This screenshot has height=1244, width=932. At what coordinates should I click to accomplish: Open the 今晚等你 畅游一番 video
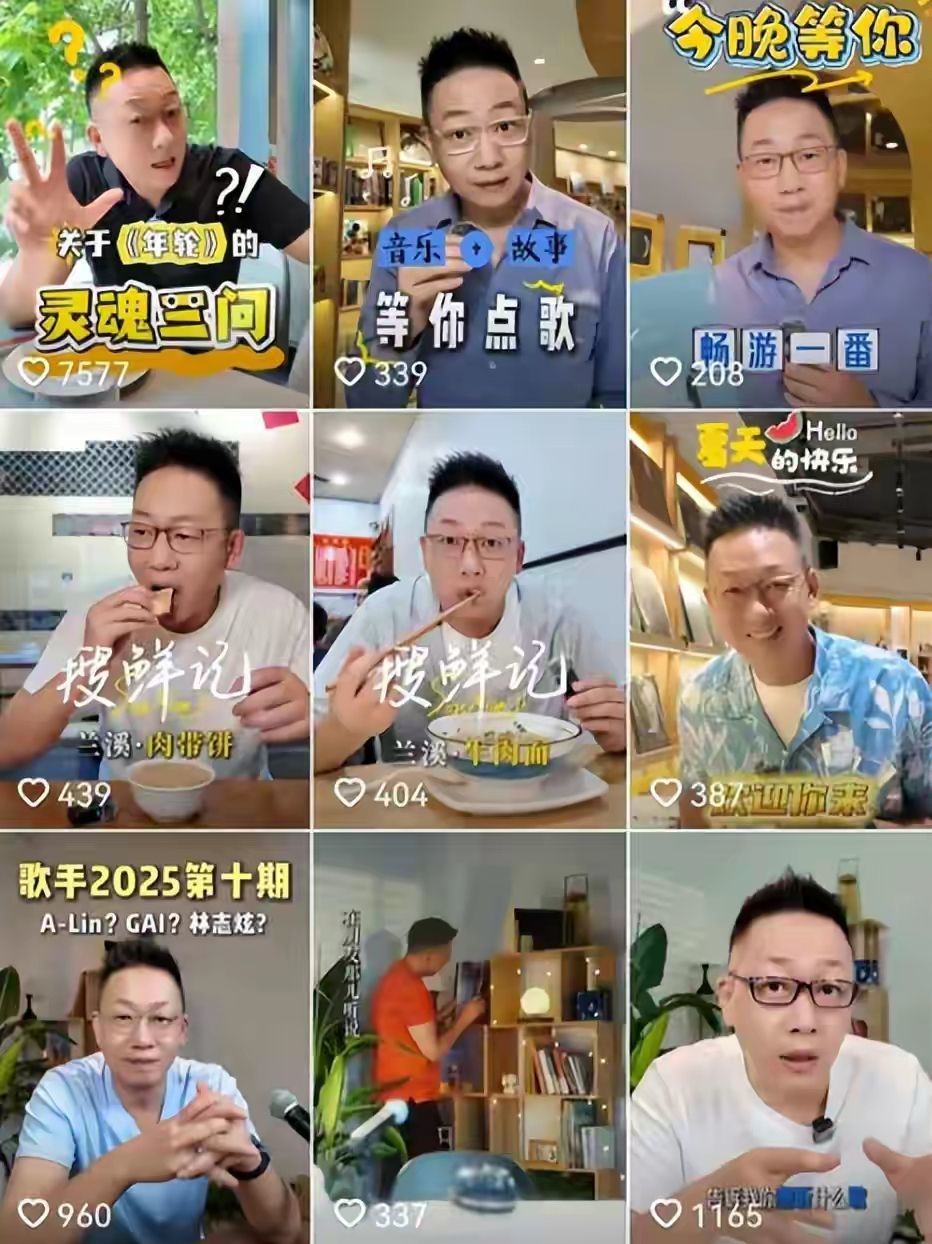click(780, 203)
